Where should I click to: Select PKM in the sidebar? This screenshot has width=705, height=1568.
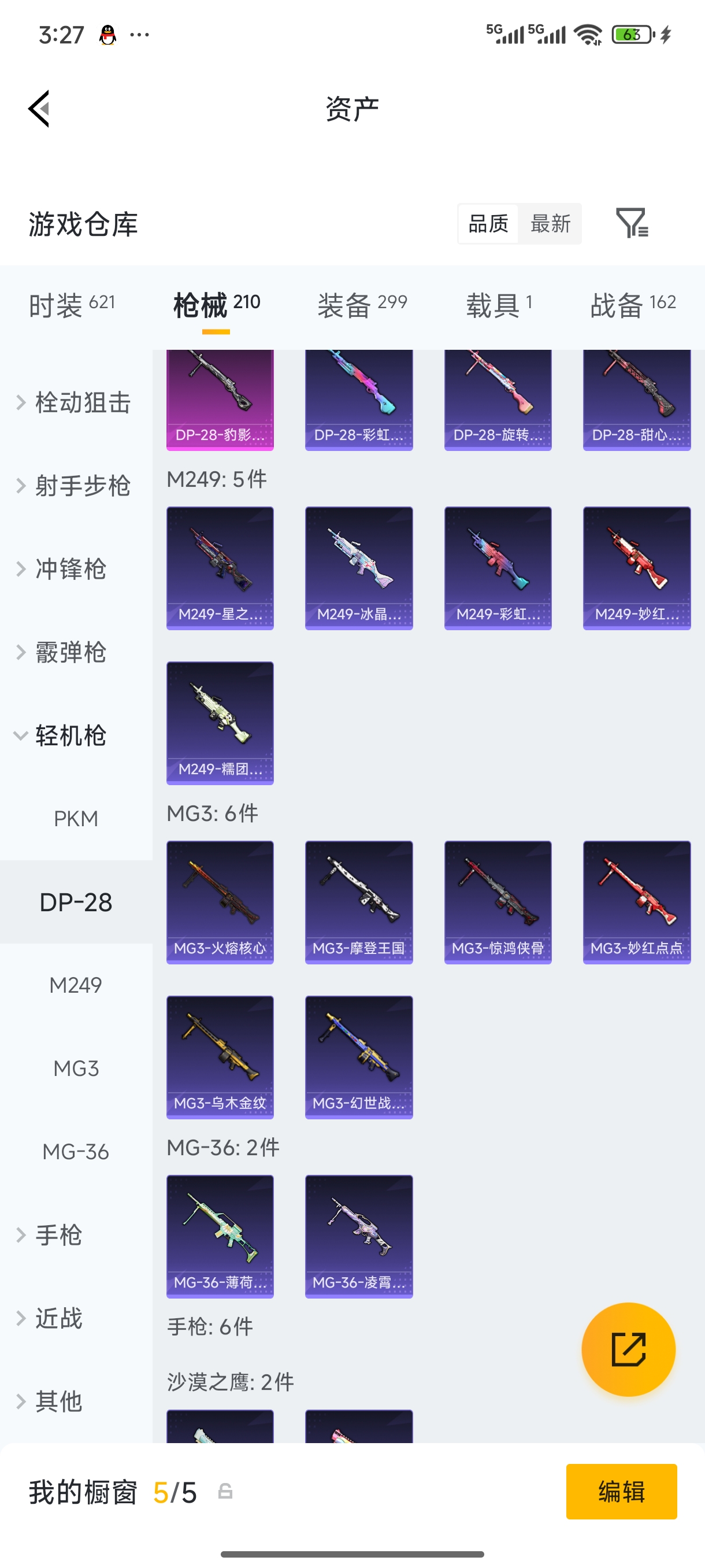pyautogui.click(x=76, y=819)
